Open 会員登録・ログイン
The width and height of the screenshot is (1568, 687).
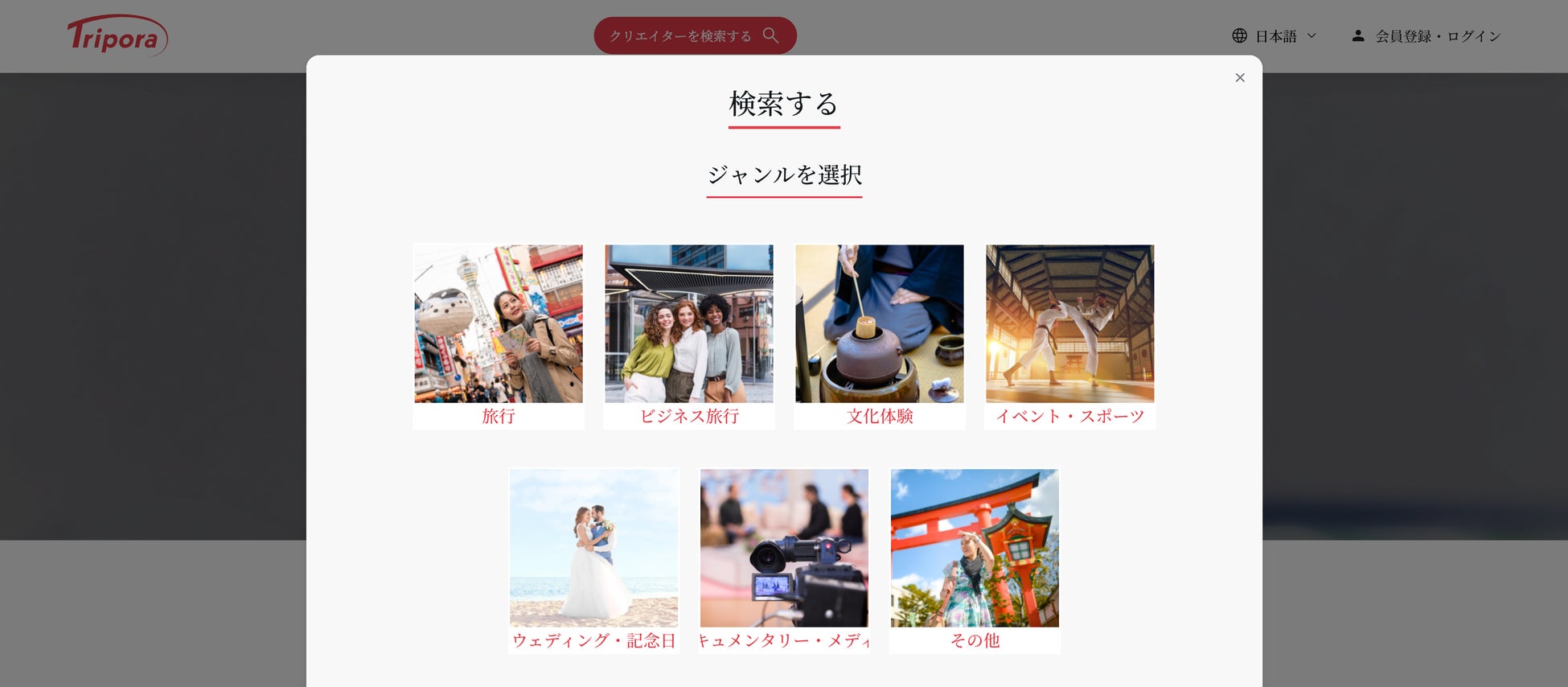tap(1426, 36)
